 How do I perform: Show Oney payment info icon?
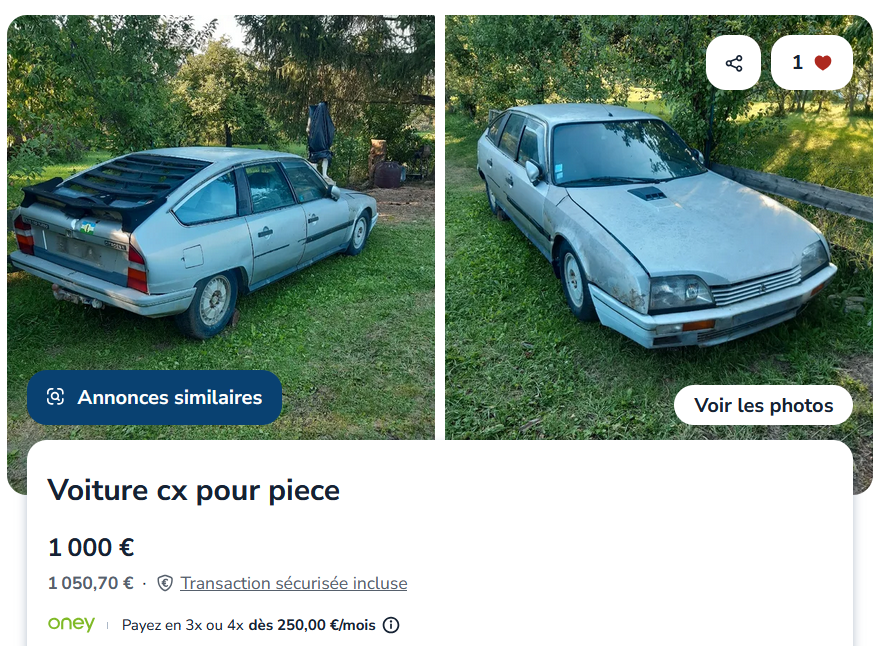[x=391, y=625]
